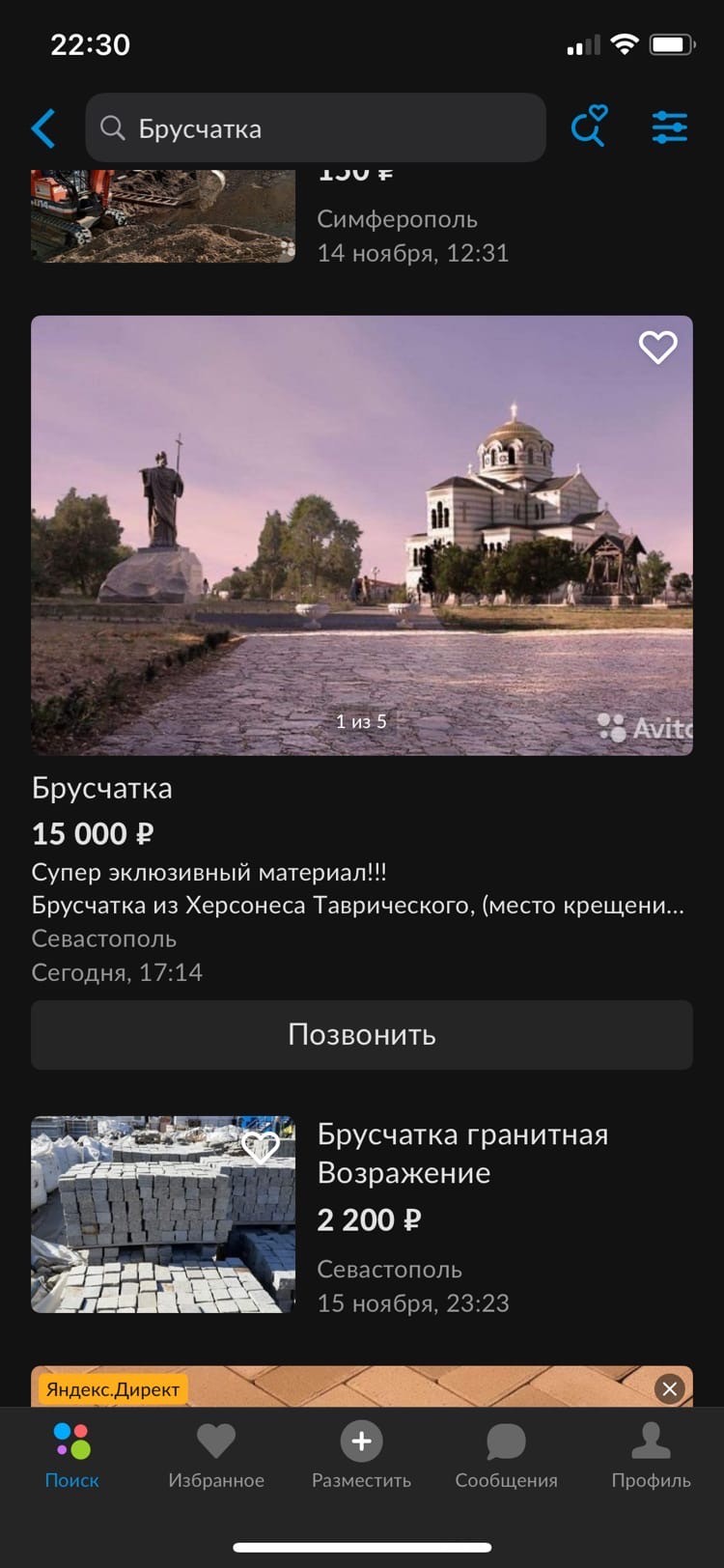Save this search with the heart magnifier icon

pyautogui.click(x=589, y=126)
